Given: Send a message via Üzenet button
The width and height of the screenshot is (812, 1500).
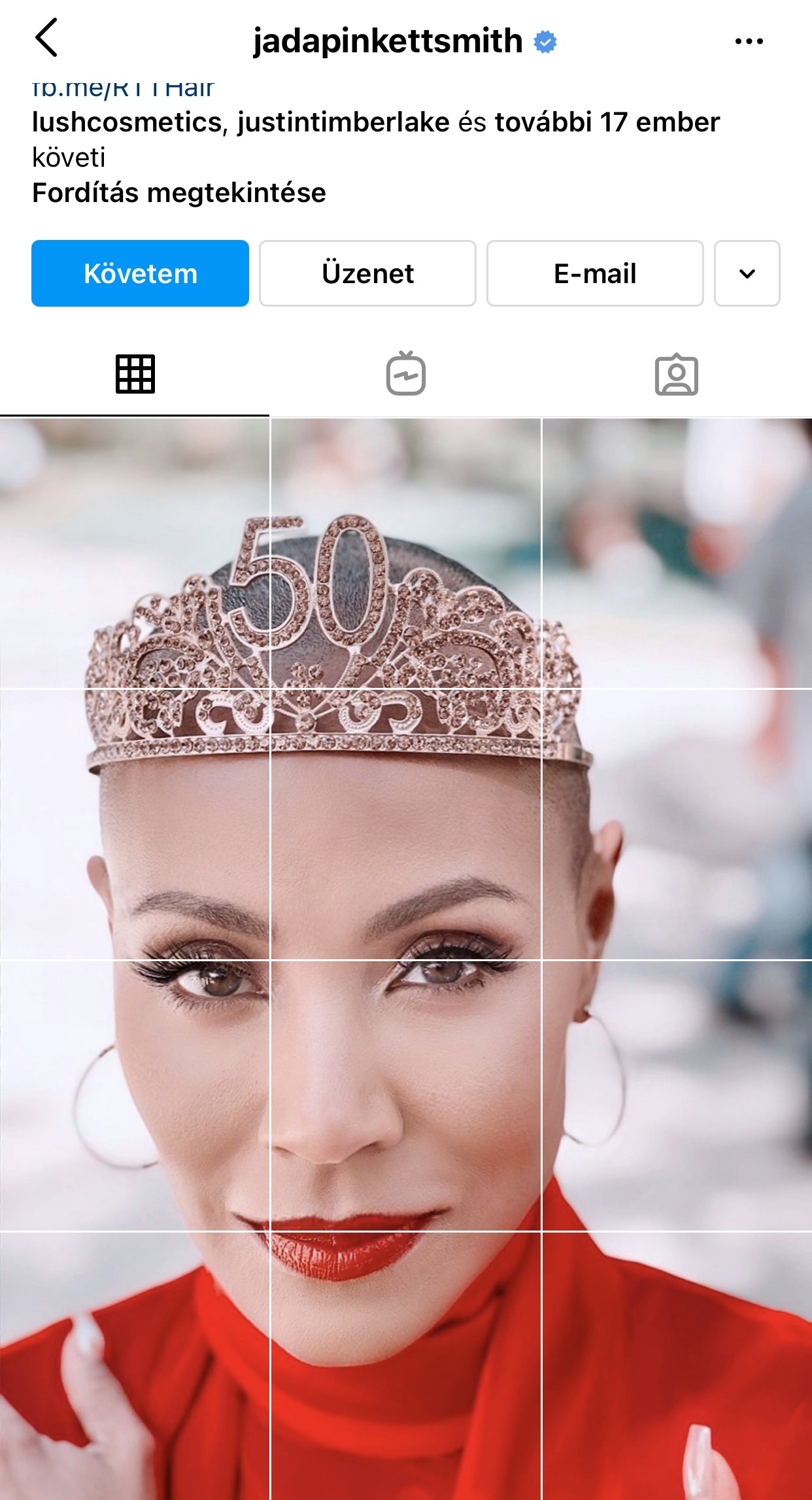Looking at the screenshot, I should (367, 273).
